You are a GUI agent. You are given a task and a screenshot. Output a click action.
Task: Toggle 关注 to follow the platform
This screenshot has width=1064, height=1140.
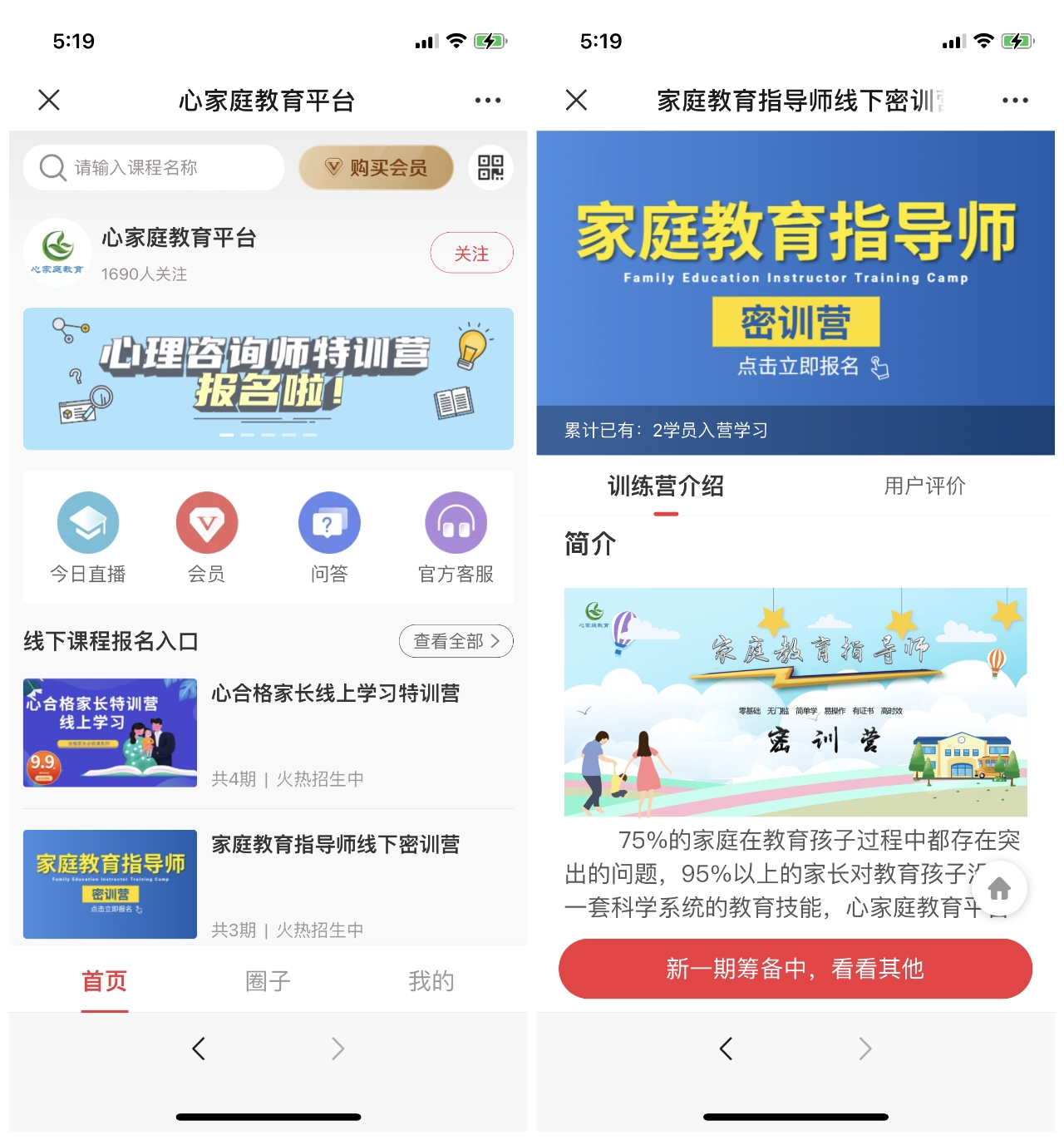(x=472, y=253)
